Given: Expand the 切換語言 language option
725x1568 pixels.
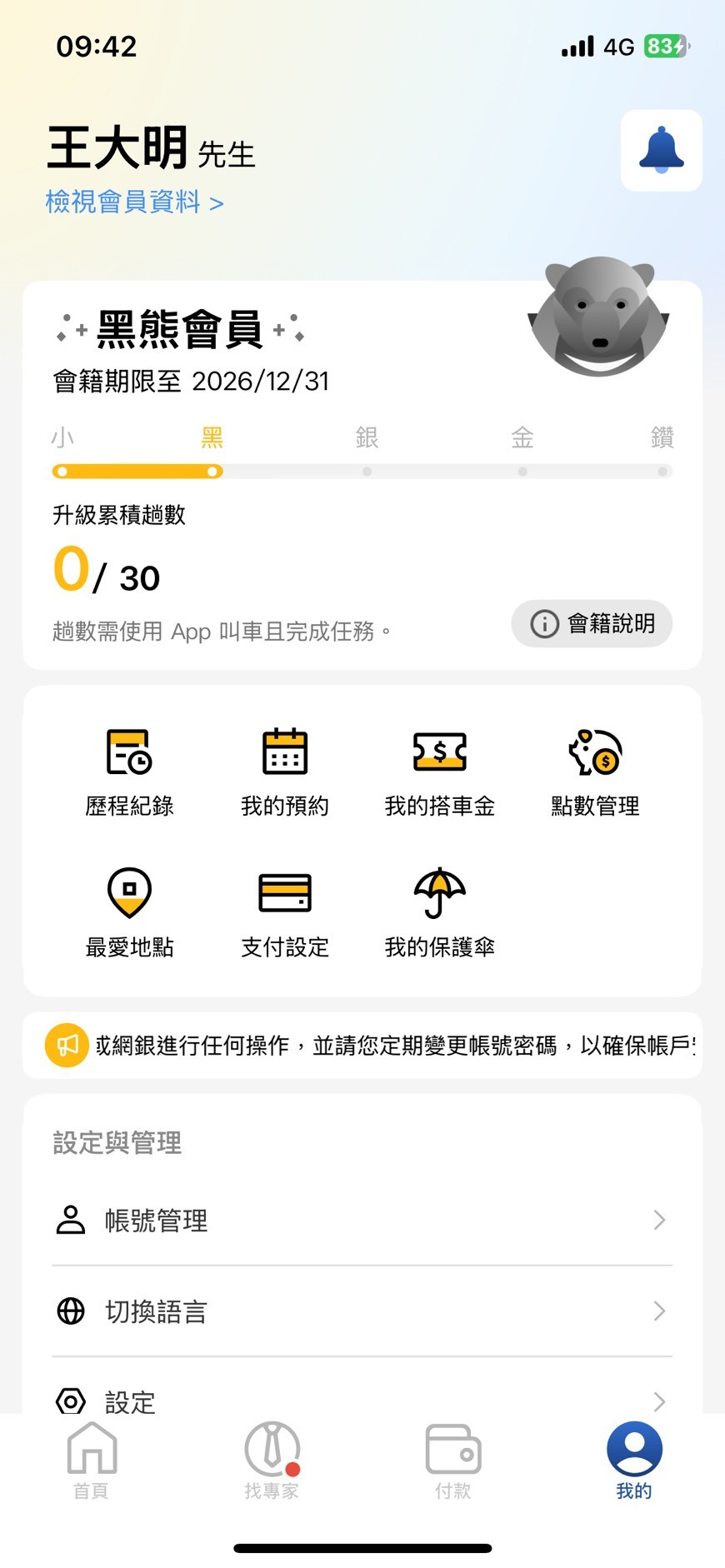Looking at the screenshot, I should (x=362, y=1311).
